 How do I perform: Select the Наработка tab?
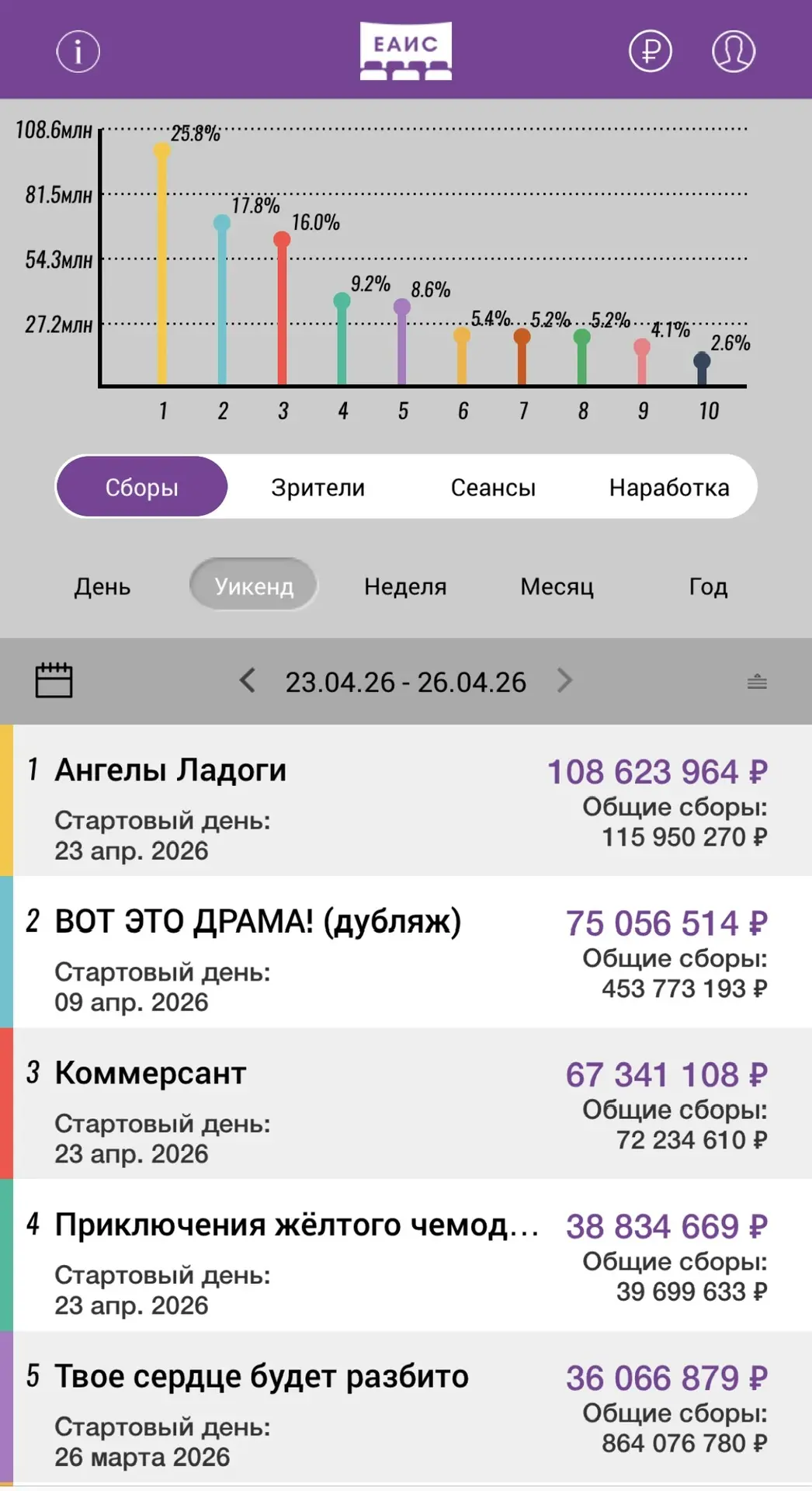[669, 487]
